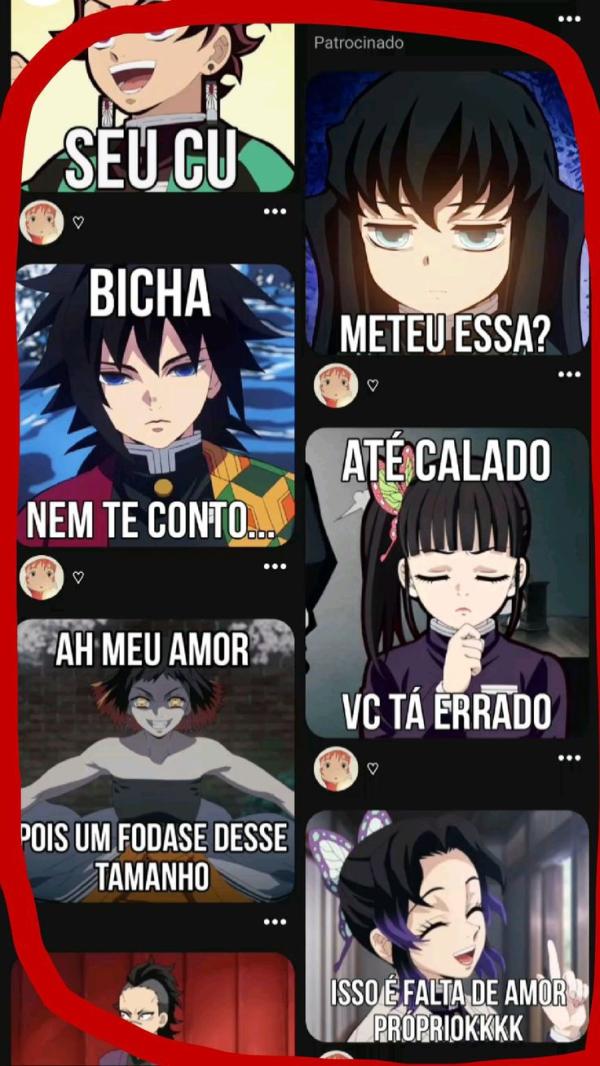Open the "BICHA NEM TE CONTO" pin

point(157,405)
